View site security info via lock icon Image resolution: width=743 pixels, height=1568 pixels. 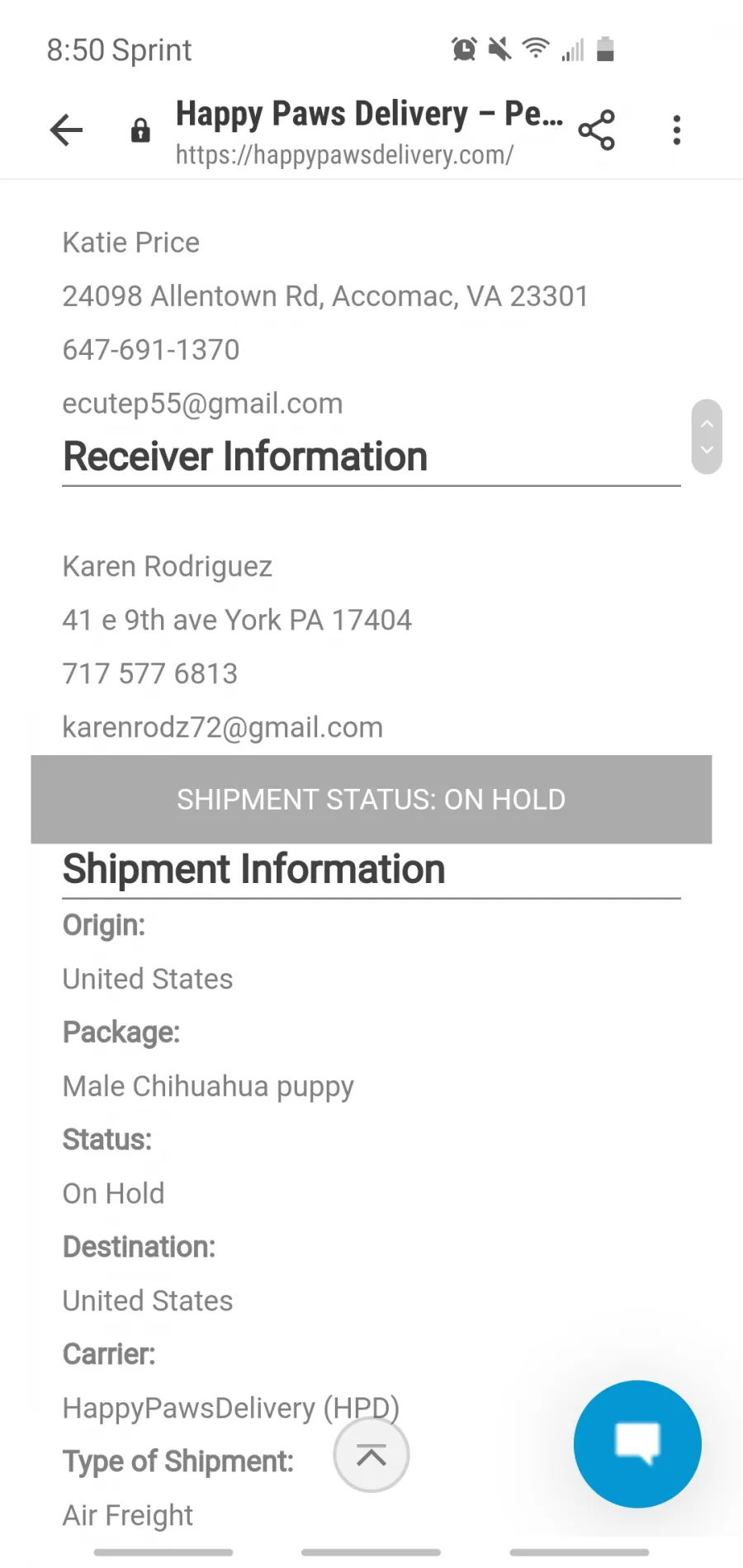pos(140,130)
